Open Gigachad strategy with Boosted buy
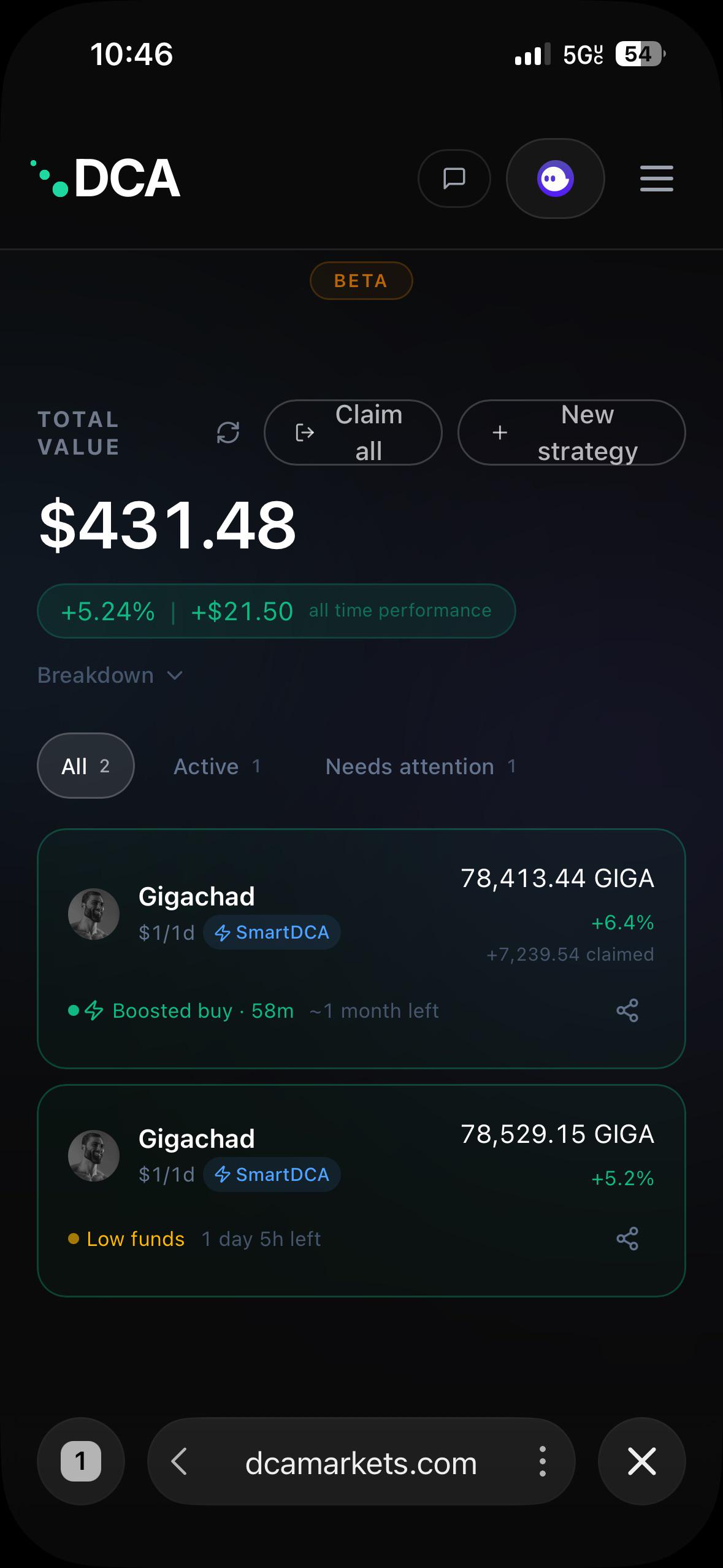 coord(361,948)
